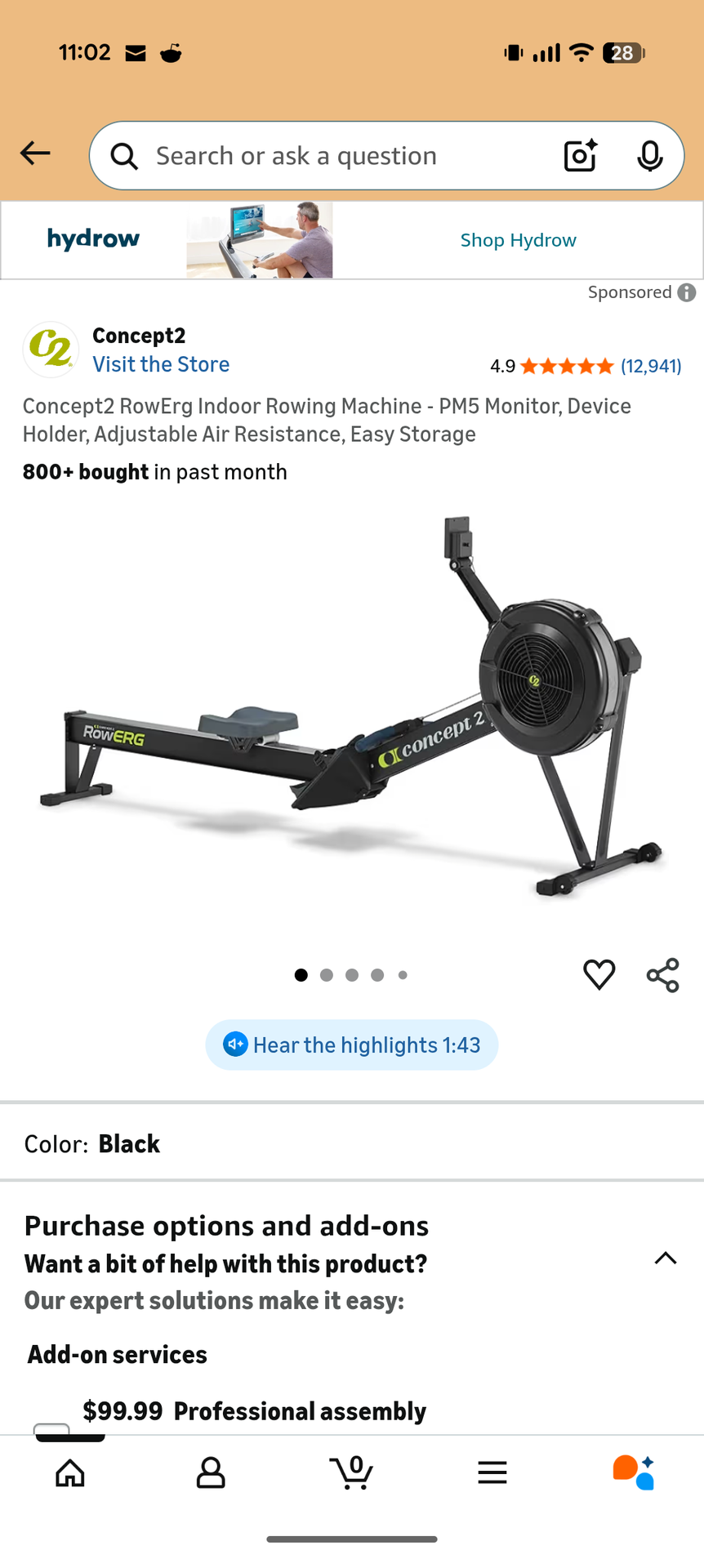The height and width of the screenshot is (1568, 704).
Task: Open camera lens search
Action: coord(580,155)
